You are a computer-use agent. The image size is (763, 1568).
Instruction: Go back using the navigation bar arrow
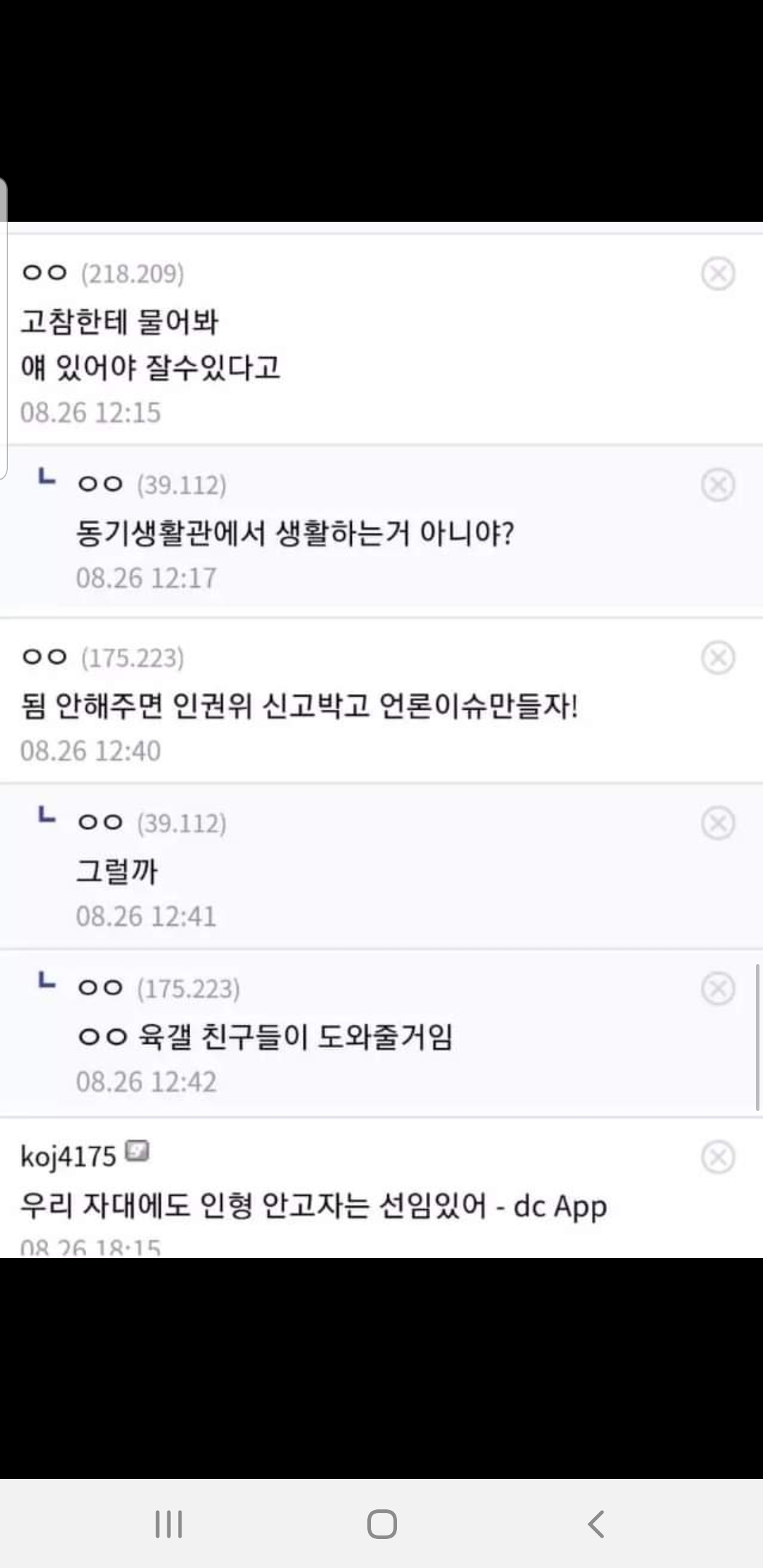596,1524
